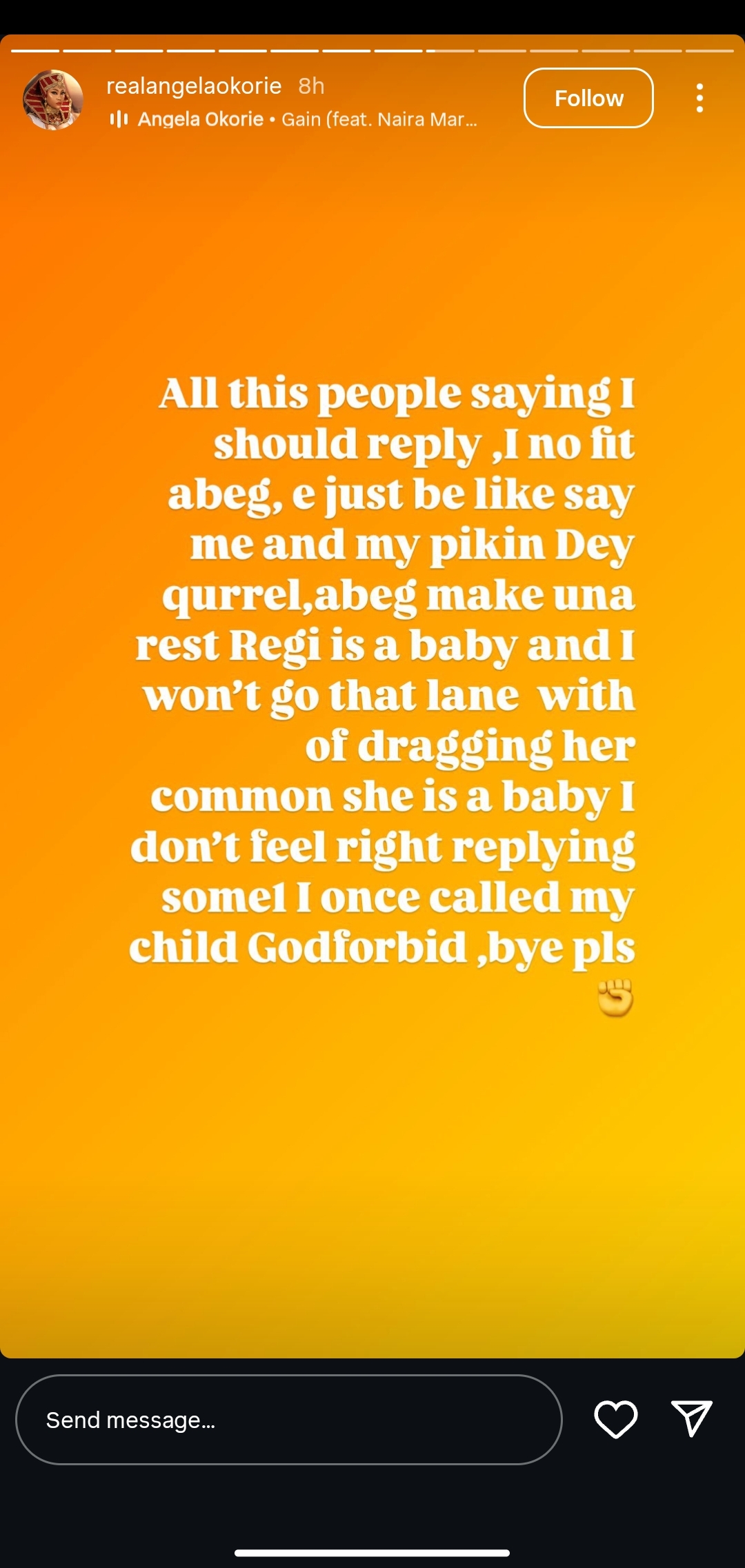
Task: Like this story with the heart
Action: coord(615,1419)
